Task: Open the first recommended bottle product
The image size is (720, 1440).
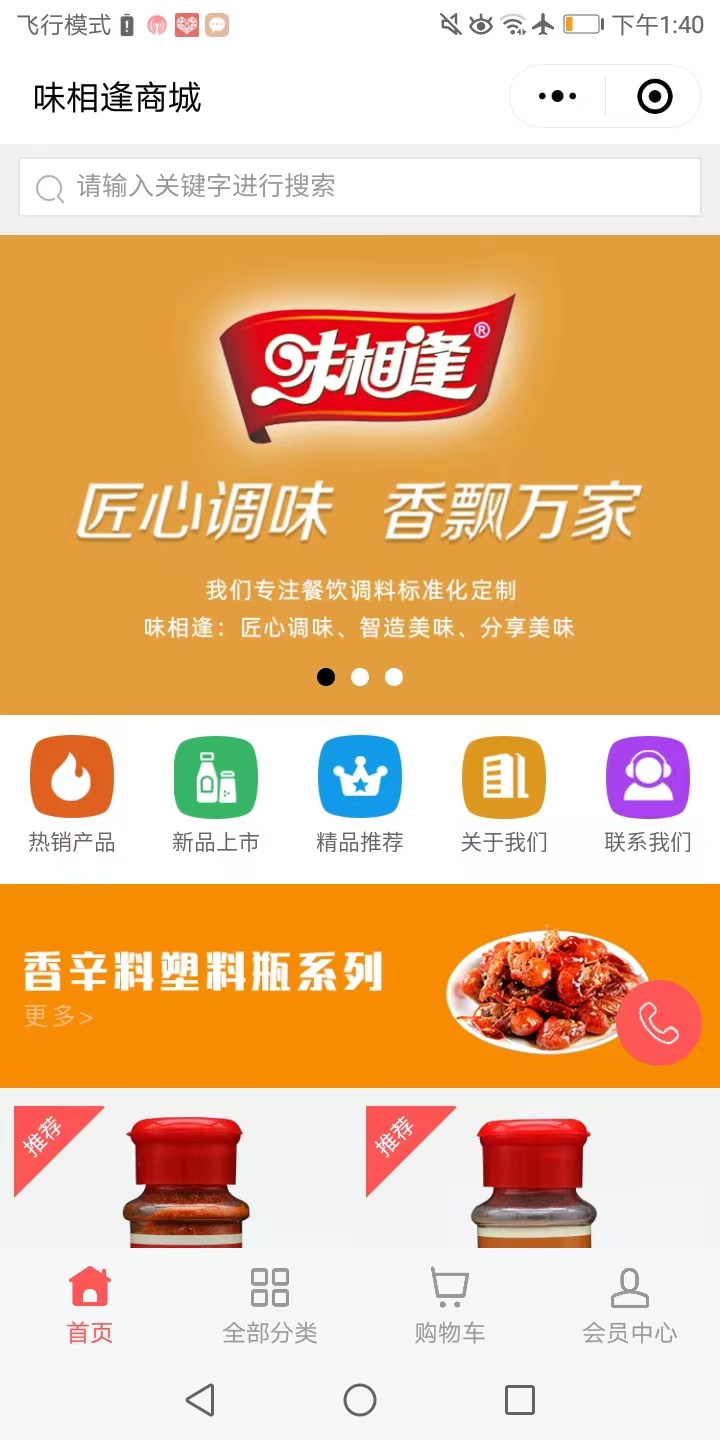Action: 185,1180
